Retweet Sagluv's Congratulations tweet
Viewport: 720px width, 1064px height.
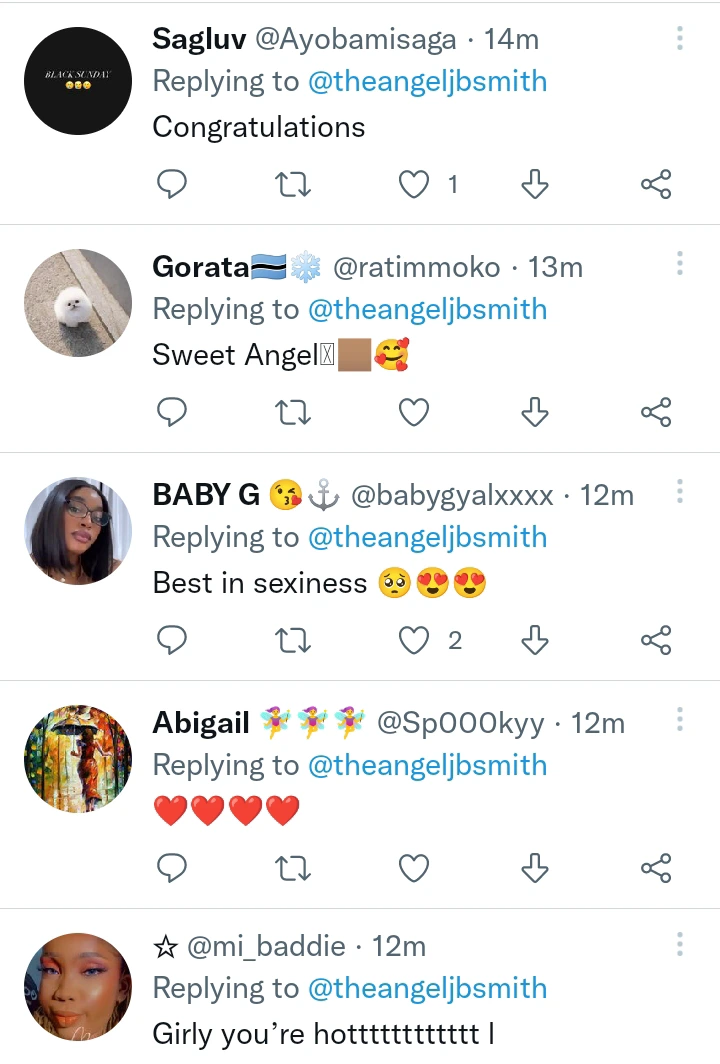pos(293,184)
